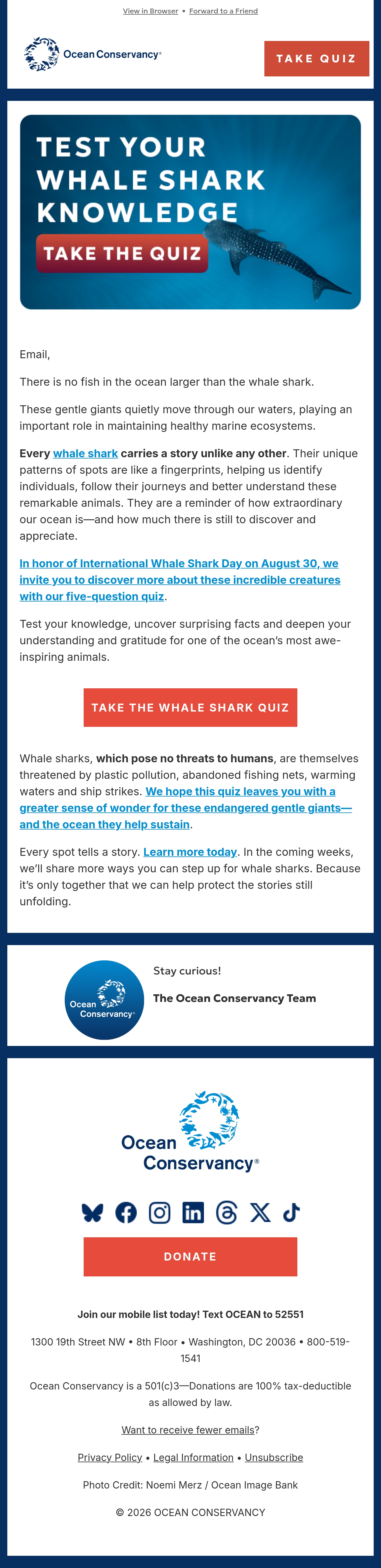This screenshot has width=381, height=1568.
Task: Open the TikTok icon
Action: 292,1213
